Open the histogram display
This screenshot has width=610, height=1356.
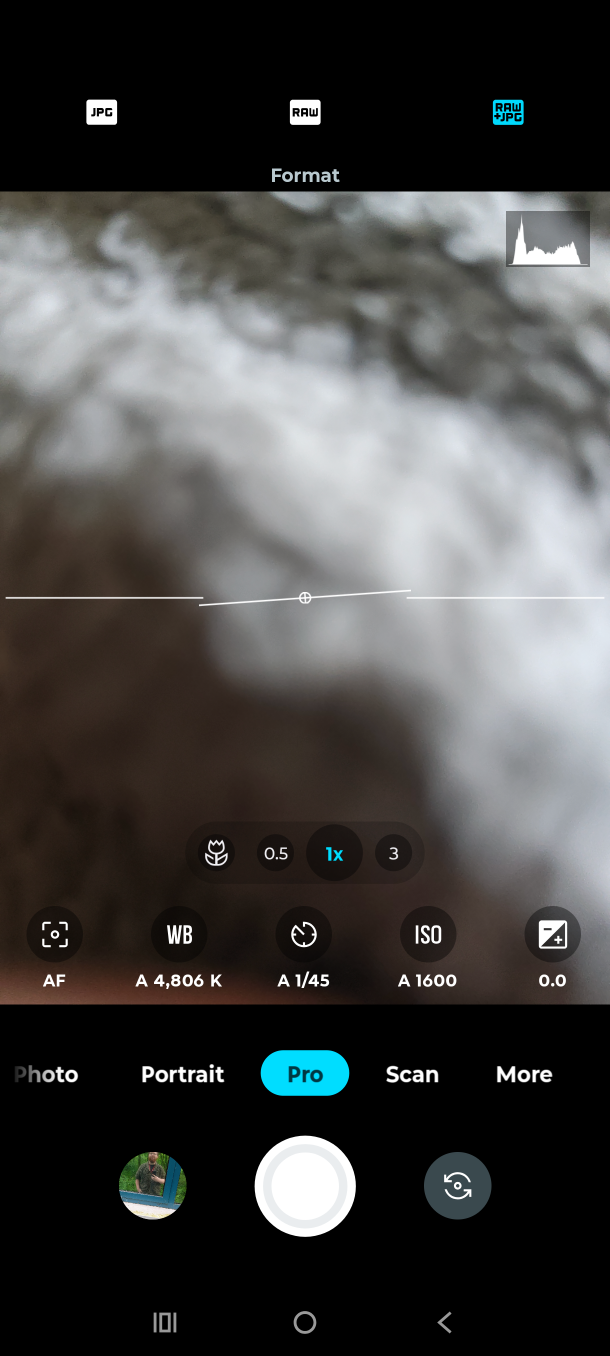547,239
